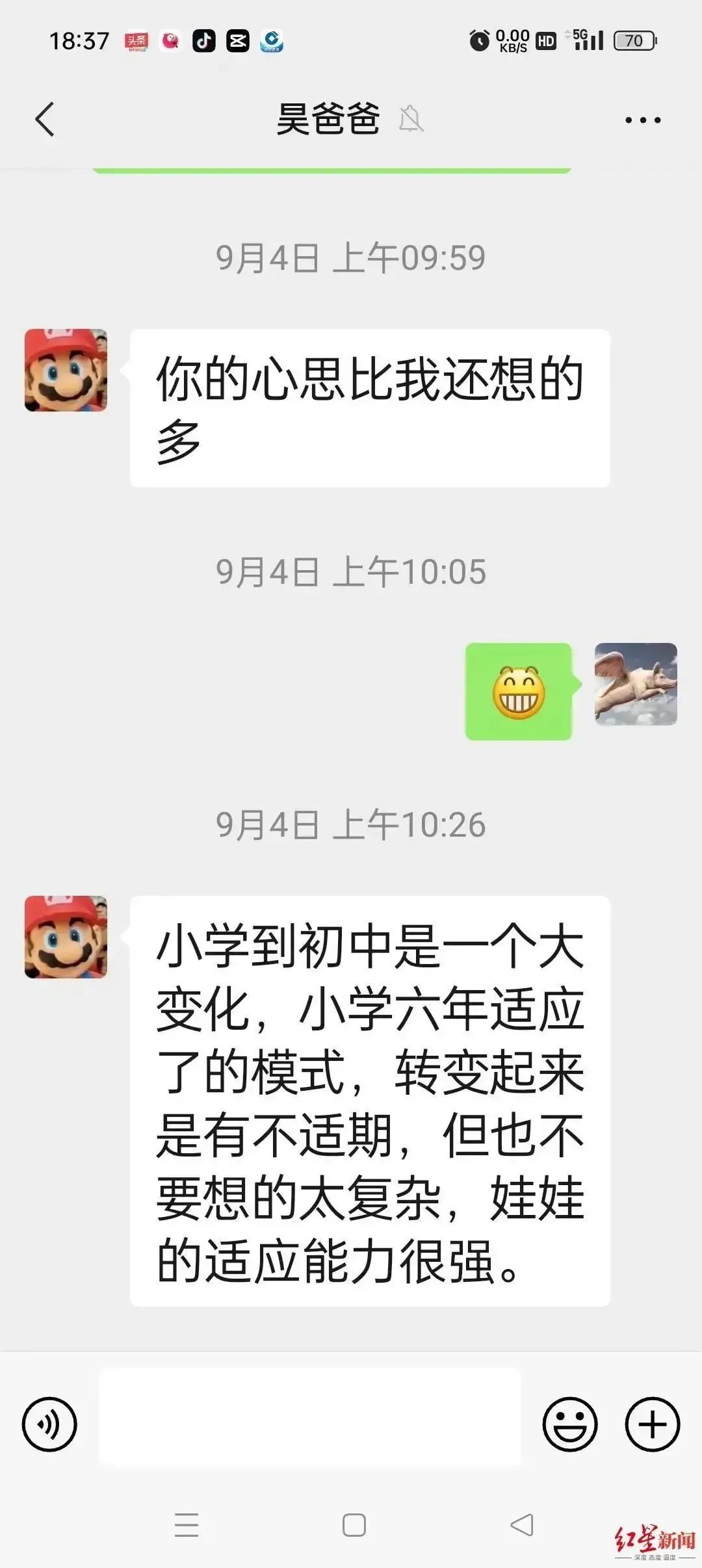Open the plus attachments menu

click(x=652, y=1424)
